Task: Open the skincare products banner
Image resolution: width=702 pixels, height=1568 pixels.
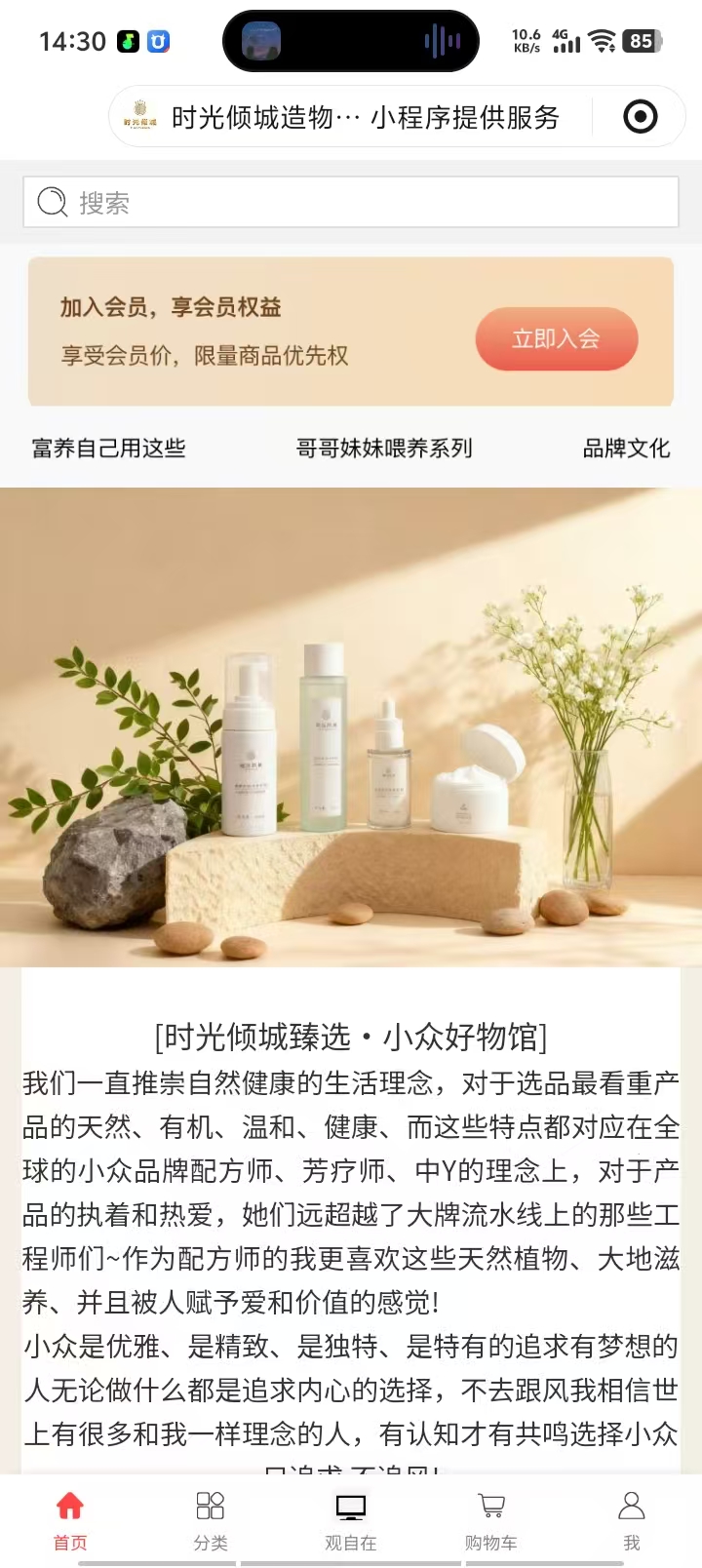Action: [351, 726]
